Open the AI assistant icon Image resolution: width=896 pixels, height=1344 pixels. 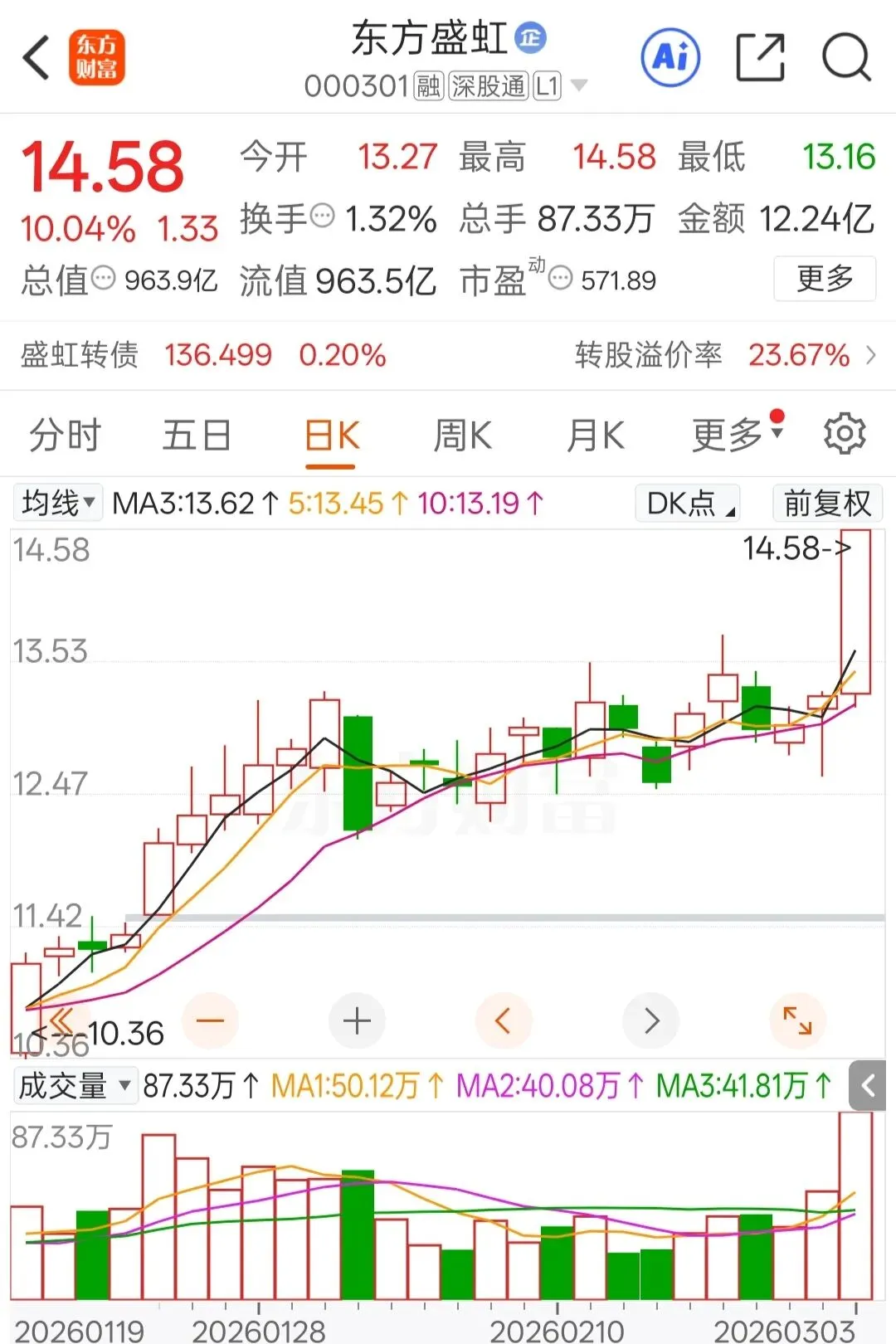point(670,58)
